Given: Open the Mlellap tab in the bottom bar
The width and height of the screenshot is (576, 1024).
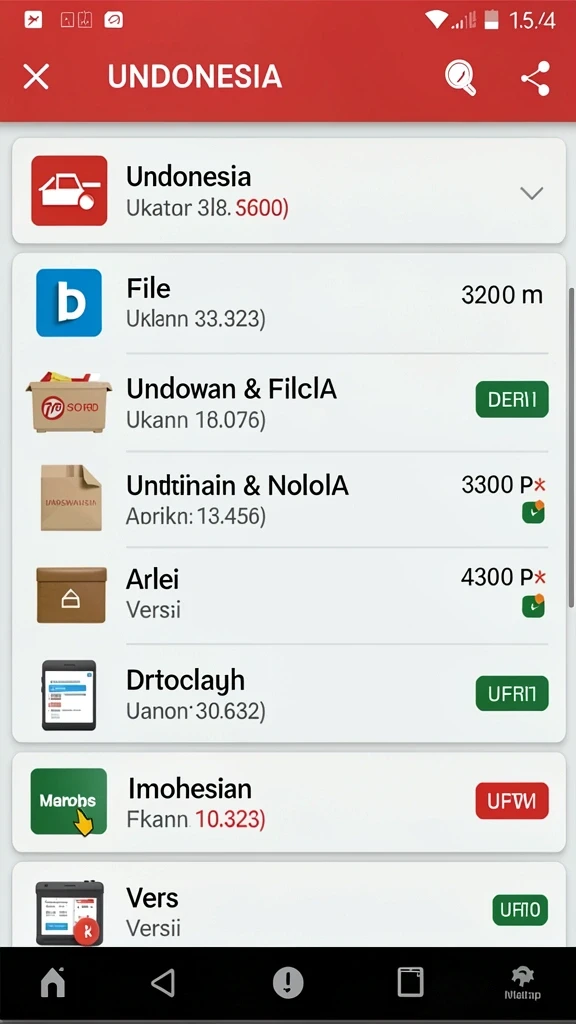Looking at the screenshot, I should pyautogui.click(x=522, y=983).
